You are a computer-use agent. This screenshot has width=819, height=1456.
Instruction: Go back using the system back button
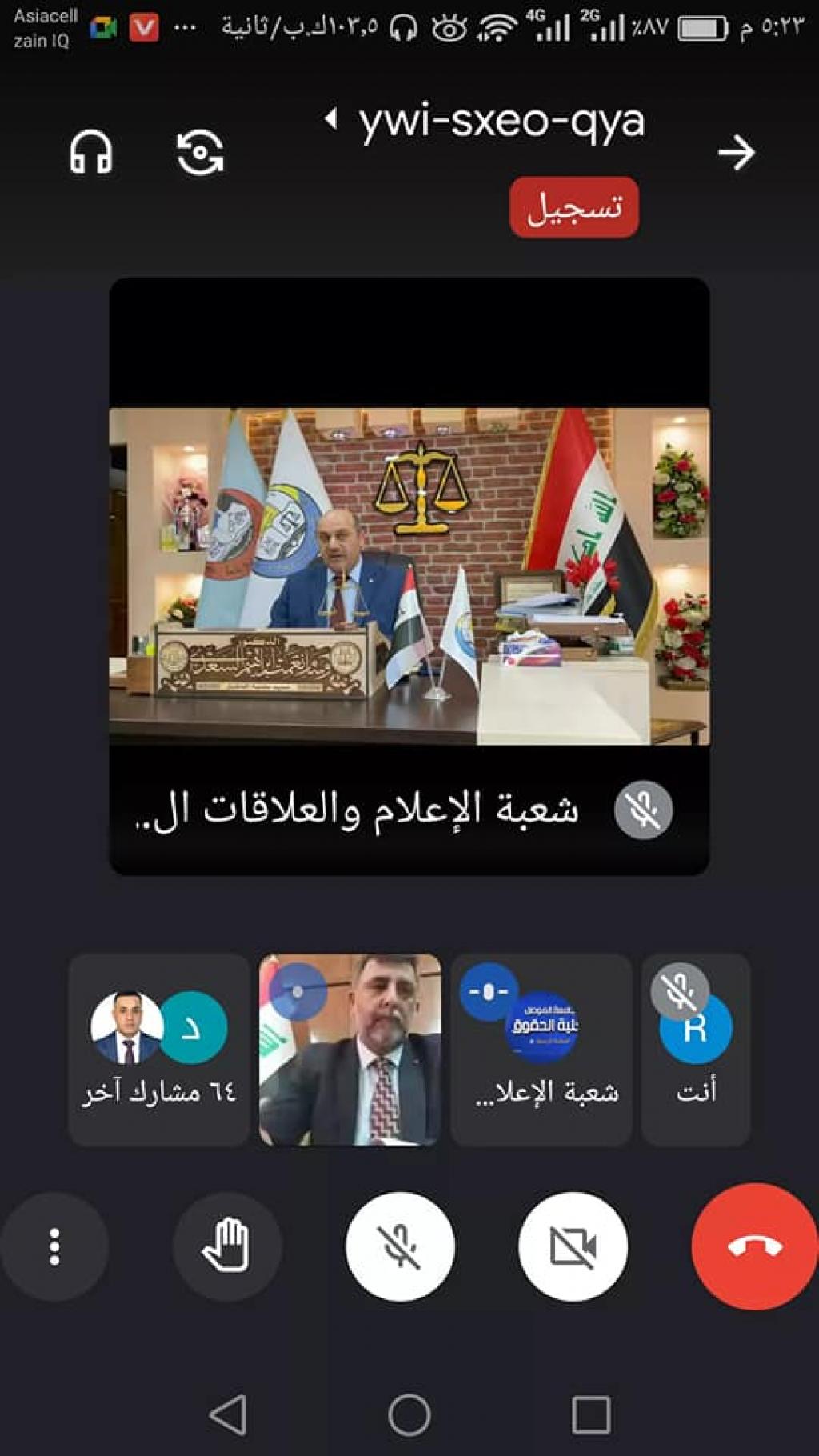pos(228,1414)
